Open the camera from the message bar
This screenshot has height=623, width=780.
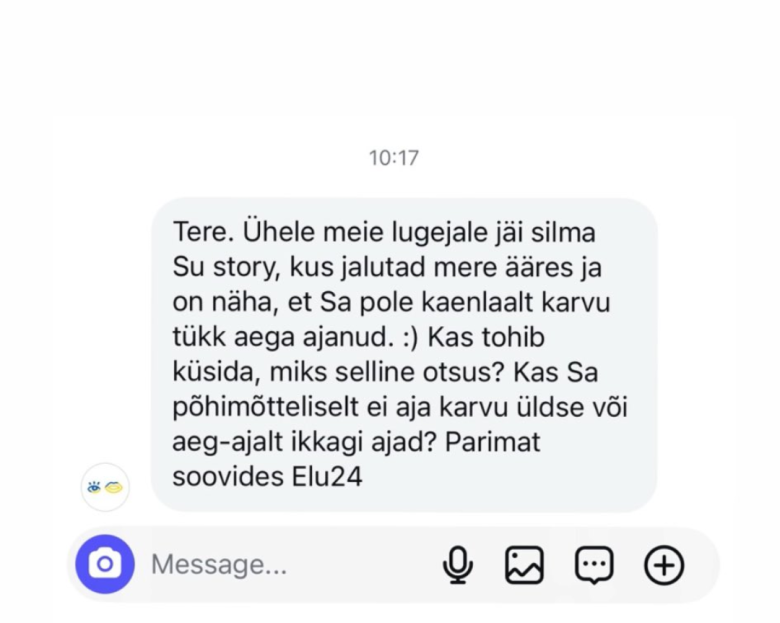point(104,565)
